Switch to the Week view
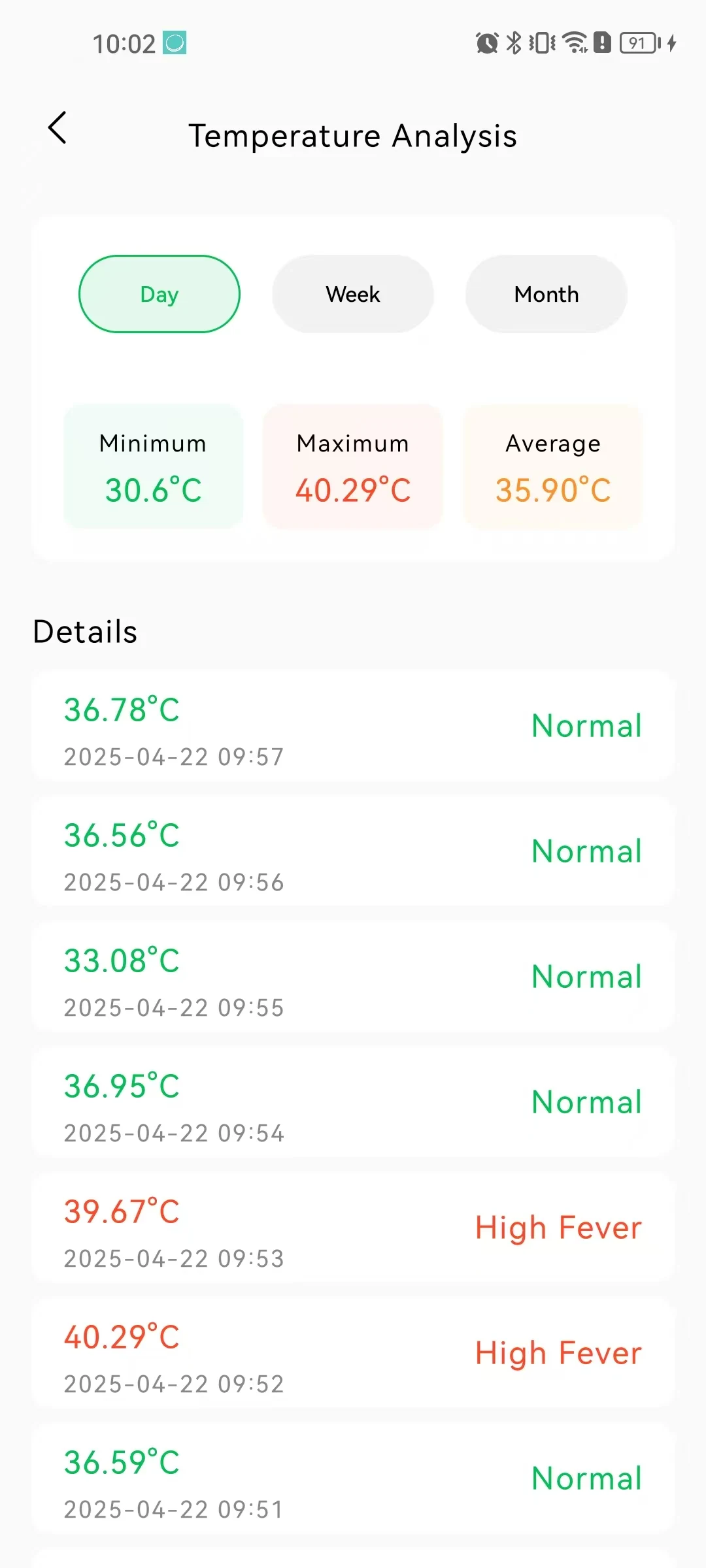 pos(353,294)
